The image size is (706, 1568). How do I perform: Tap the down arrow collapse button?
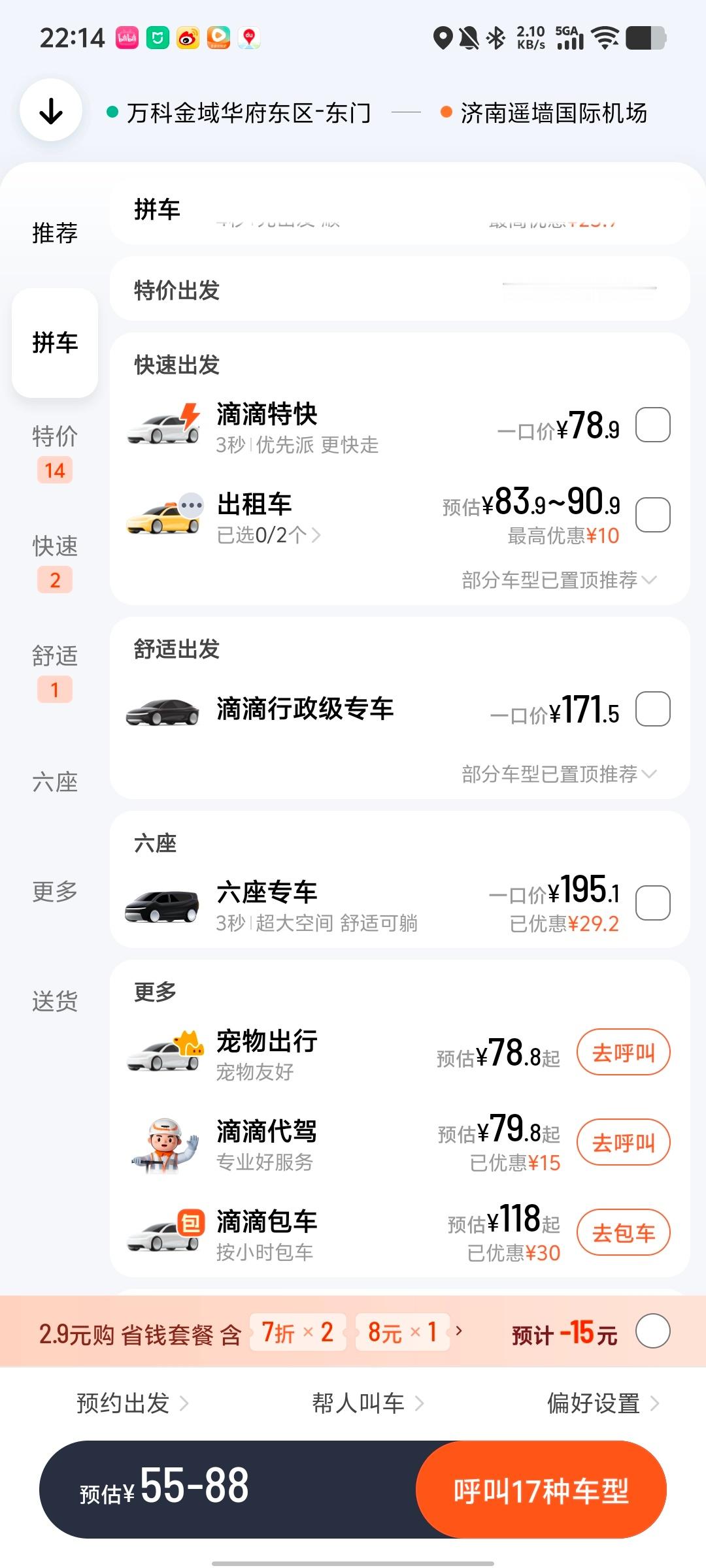[x=51, y=110]
